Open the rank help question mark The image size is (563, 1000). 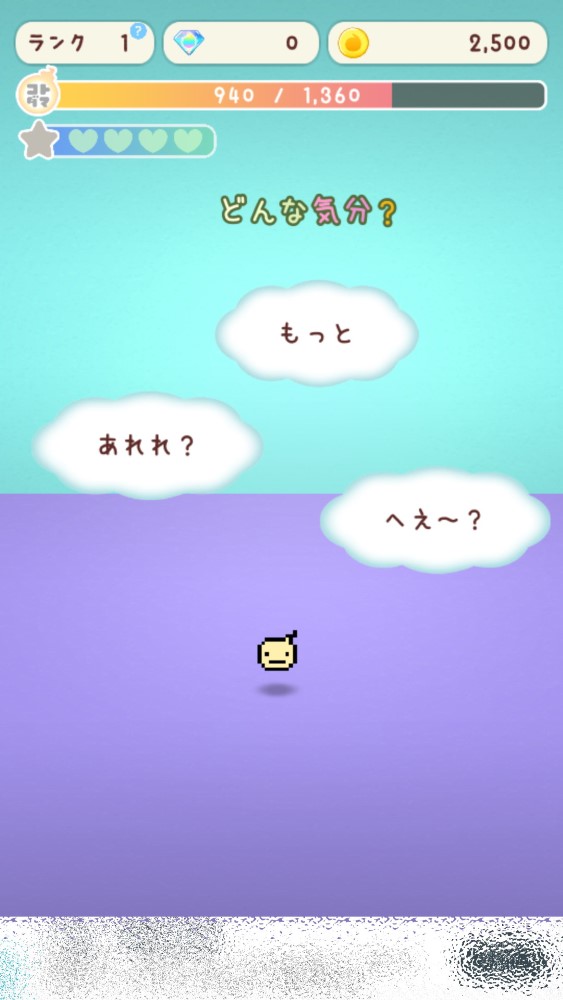(x=138, y=31)
